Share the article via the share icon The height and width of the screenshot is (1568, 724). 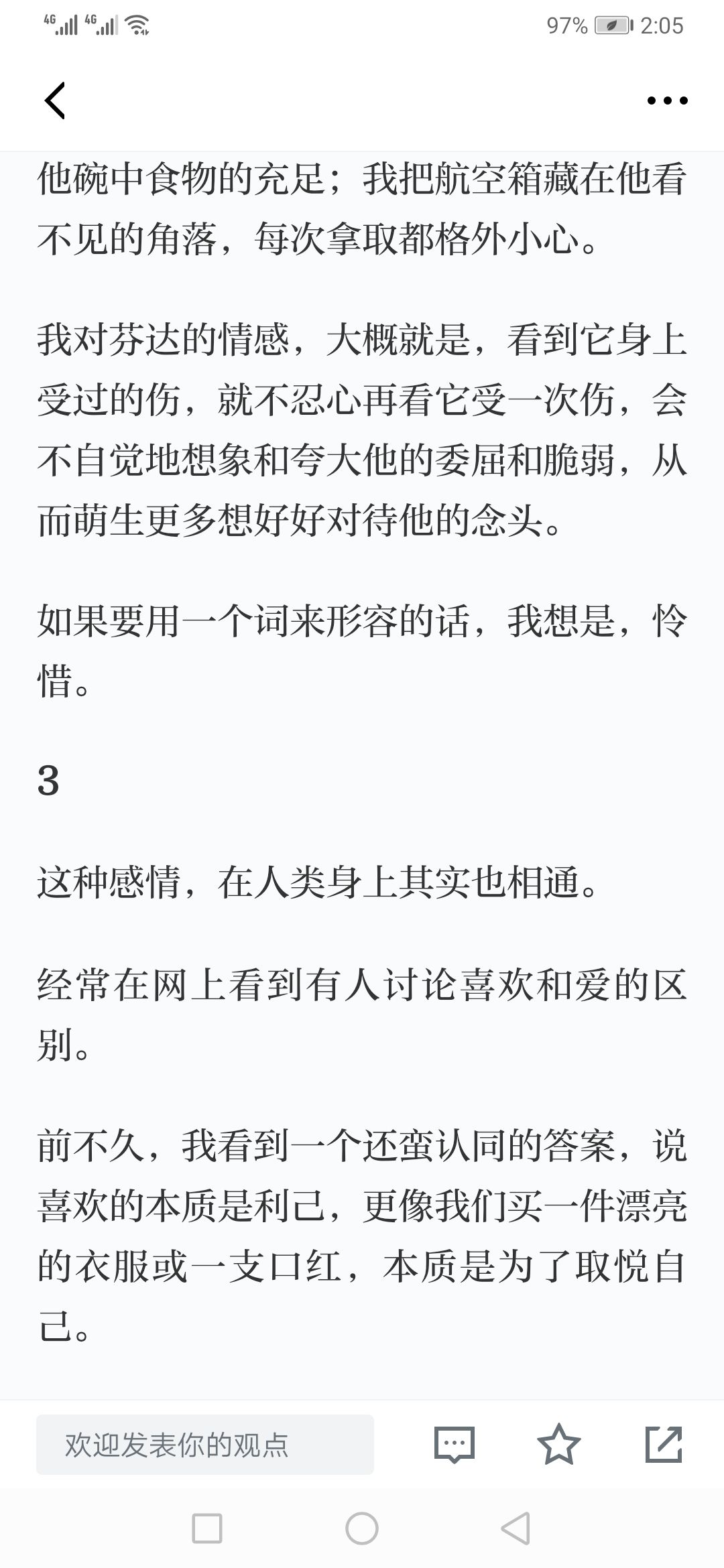pyautogui.click(x=664, y=1444)
